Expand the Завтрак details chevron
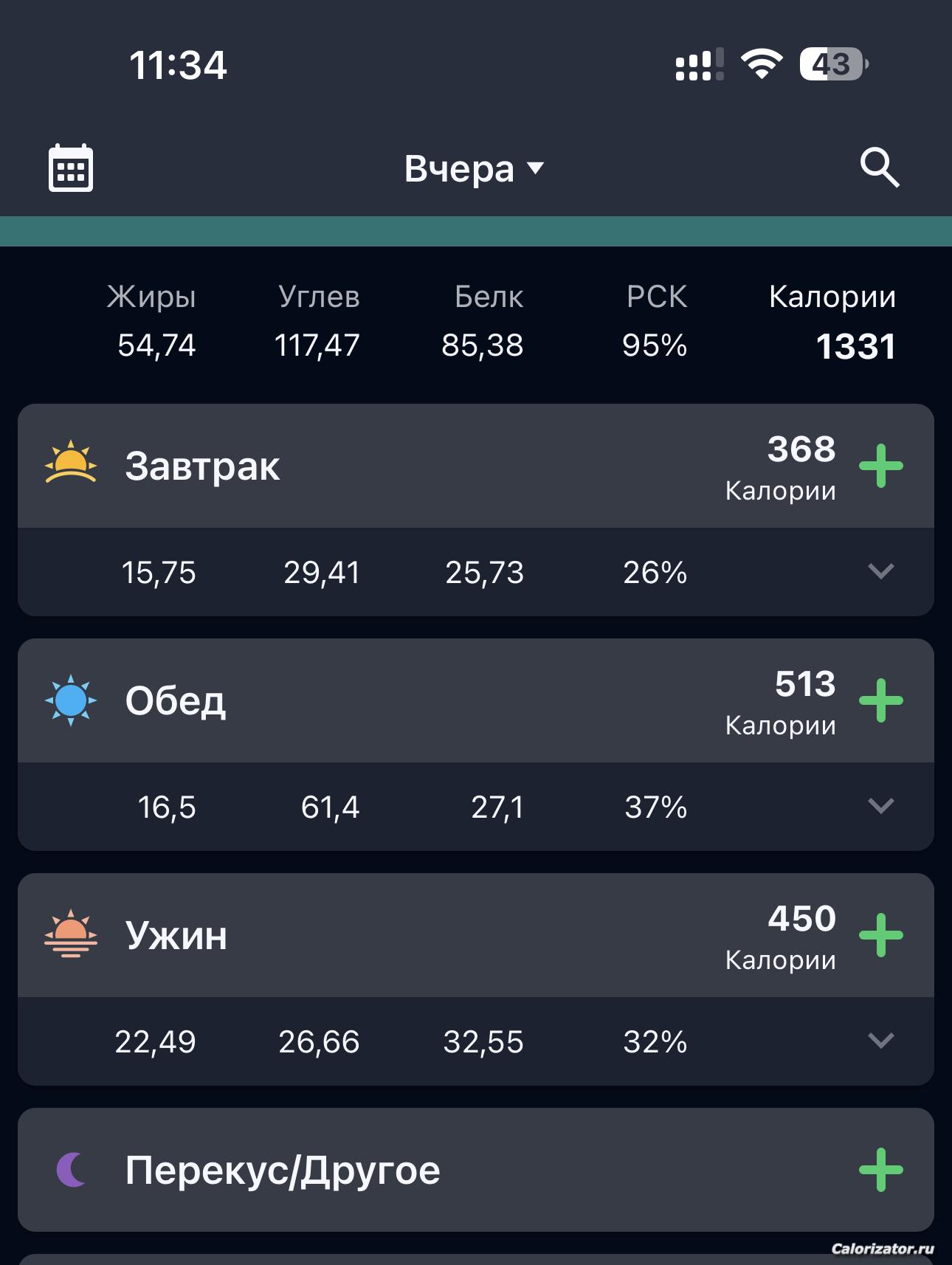The width and height of the screenshot is (952, 1265). click(x=881, y=571)
